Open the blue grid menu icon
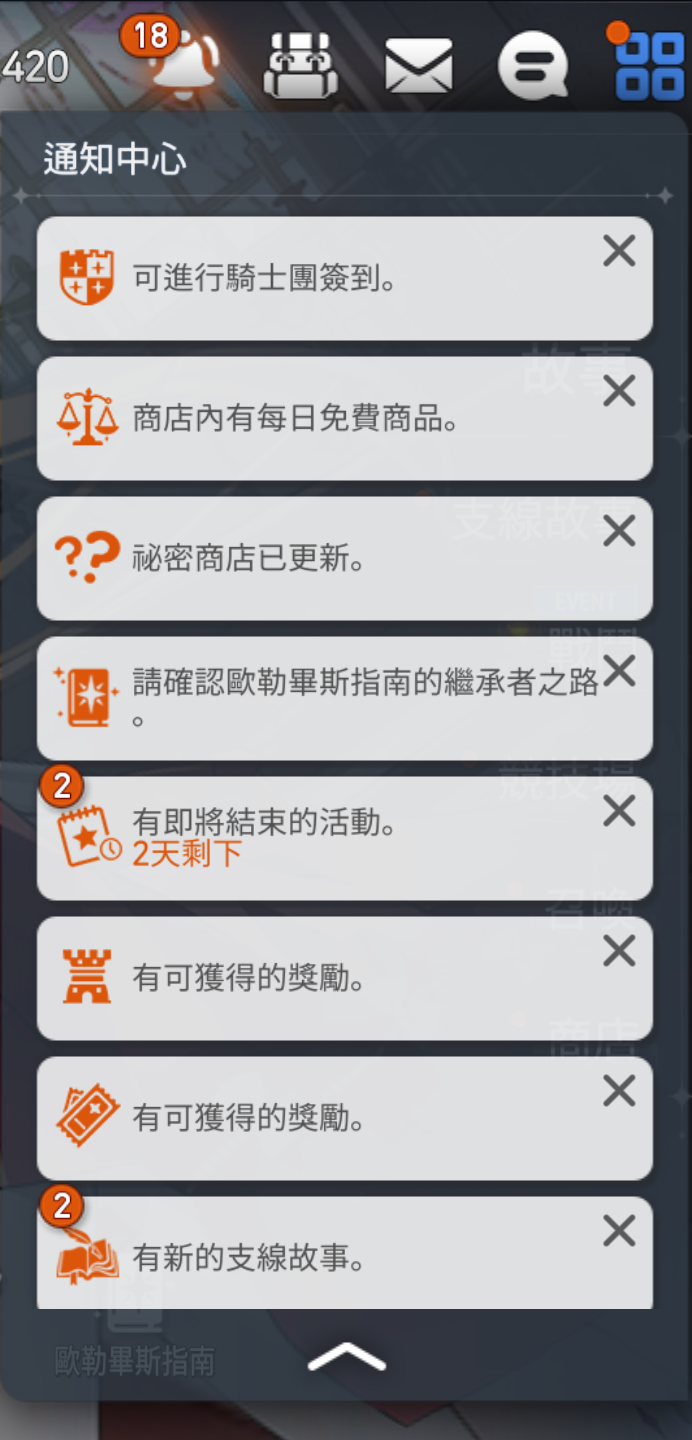Image resolution: width=692 pixels, height=1440 pixels. pyautogui.click(x=649, y=66)
